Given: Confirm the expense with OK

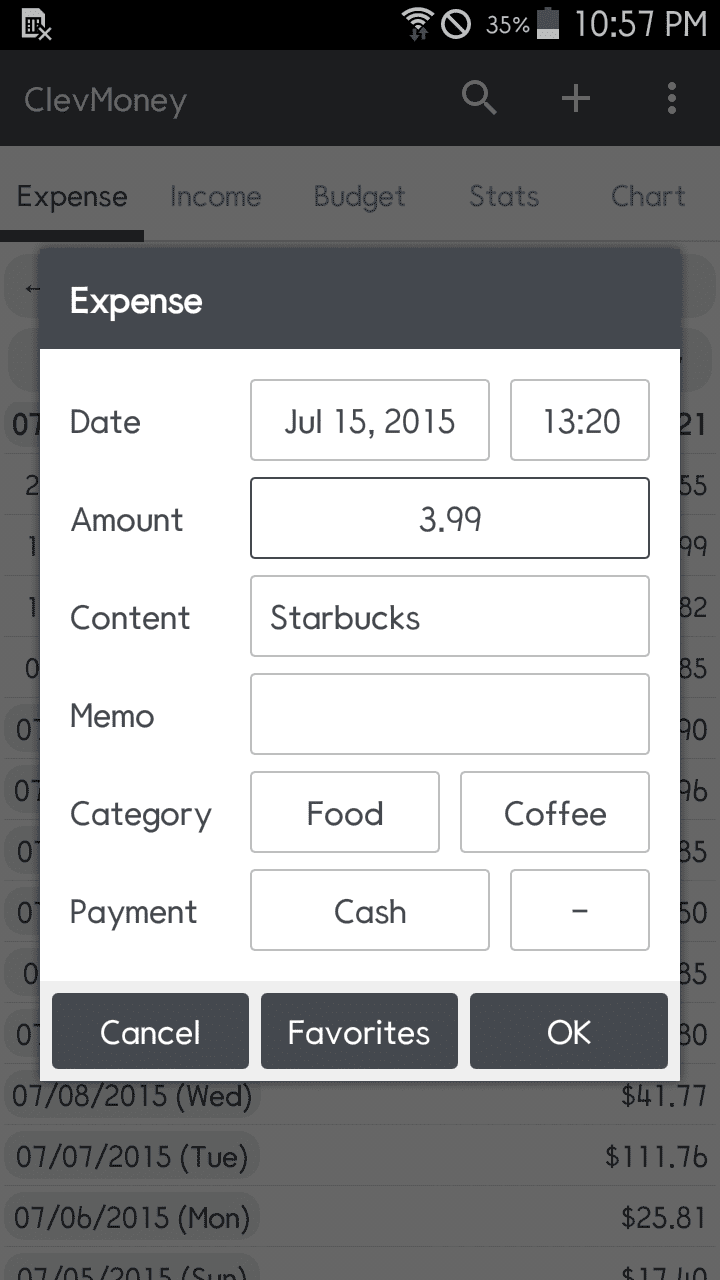Looking at the screenshot, I should [568, 1031].
